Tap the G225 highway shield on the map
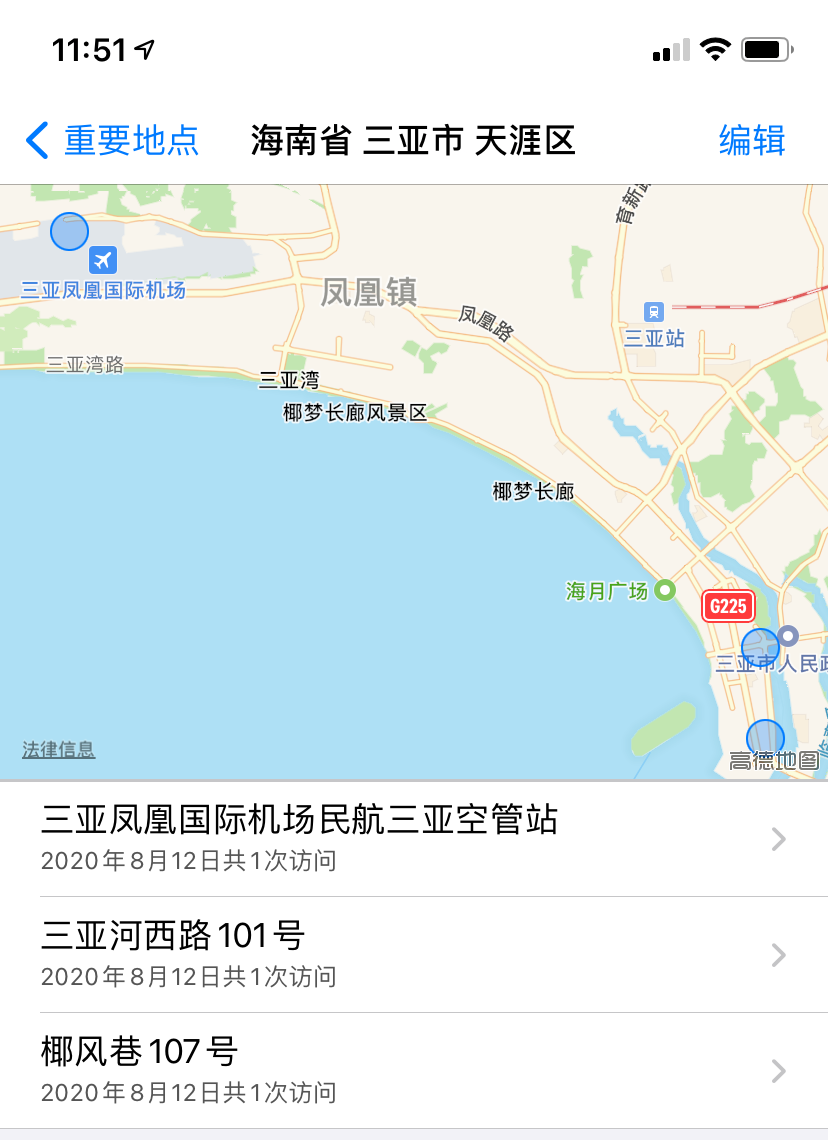Image resolution: width=828 pixels, height=1140 pixels. (728, 607)
